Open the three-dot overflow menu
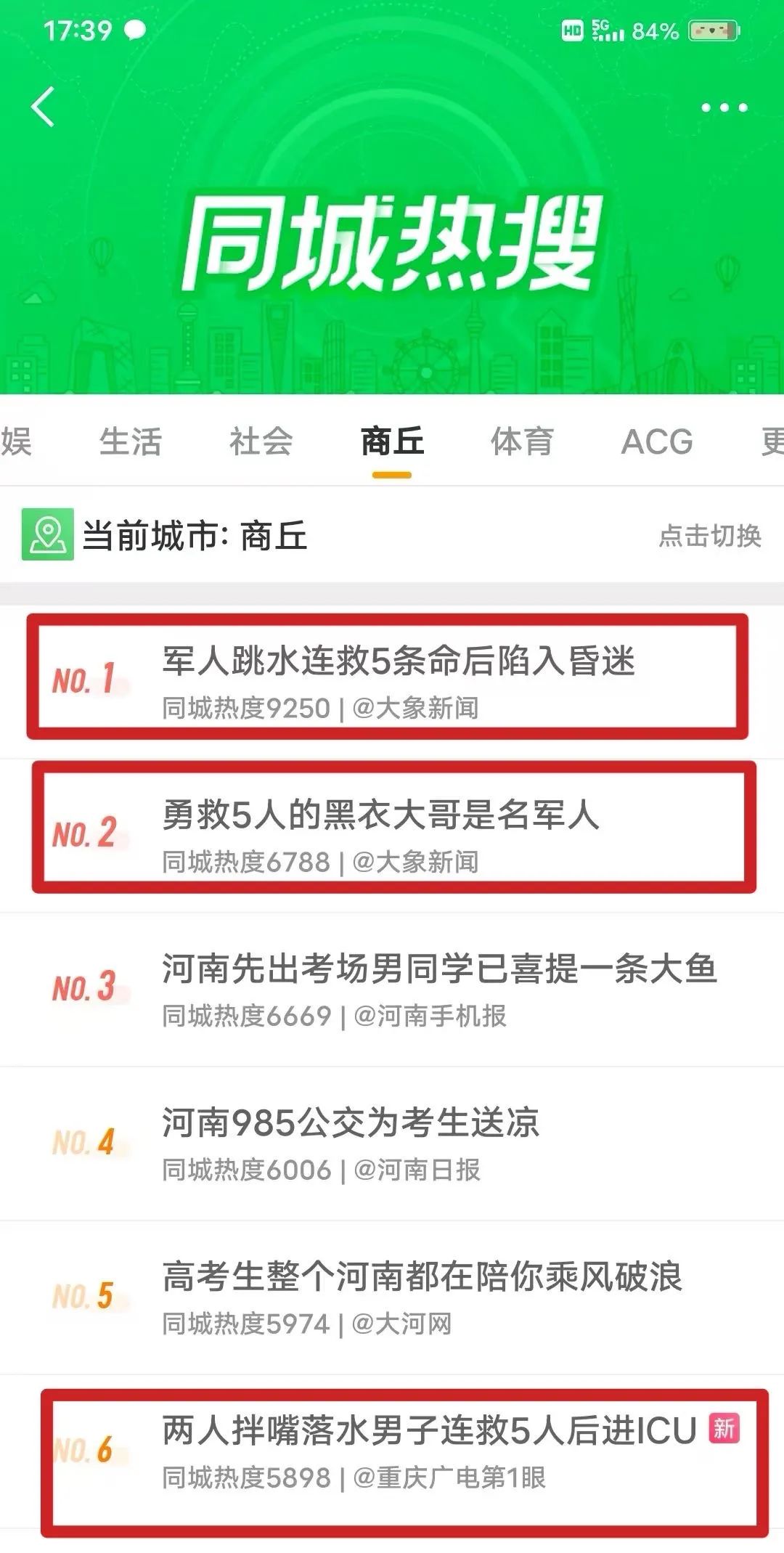784x1553 pixels. click(x=724, y=107)
